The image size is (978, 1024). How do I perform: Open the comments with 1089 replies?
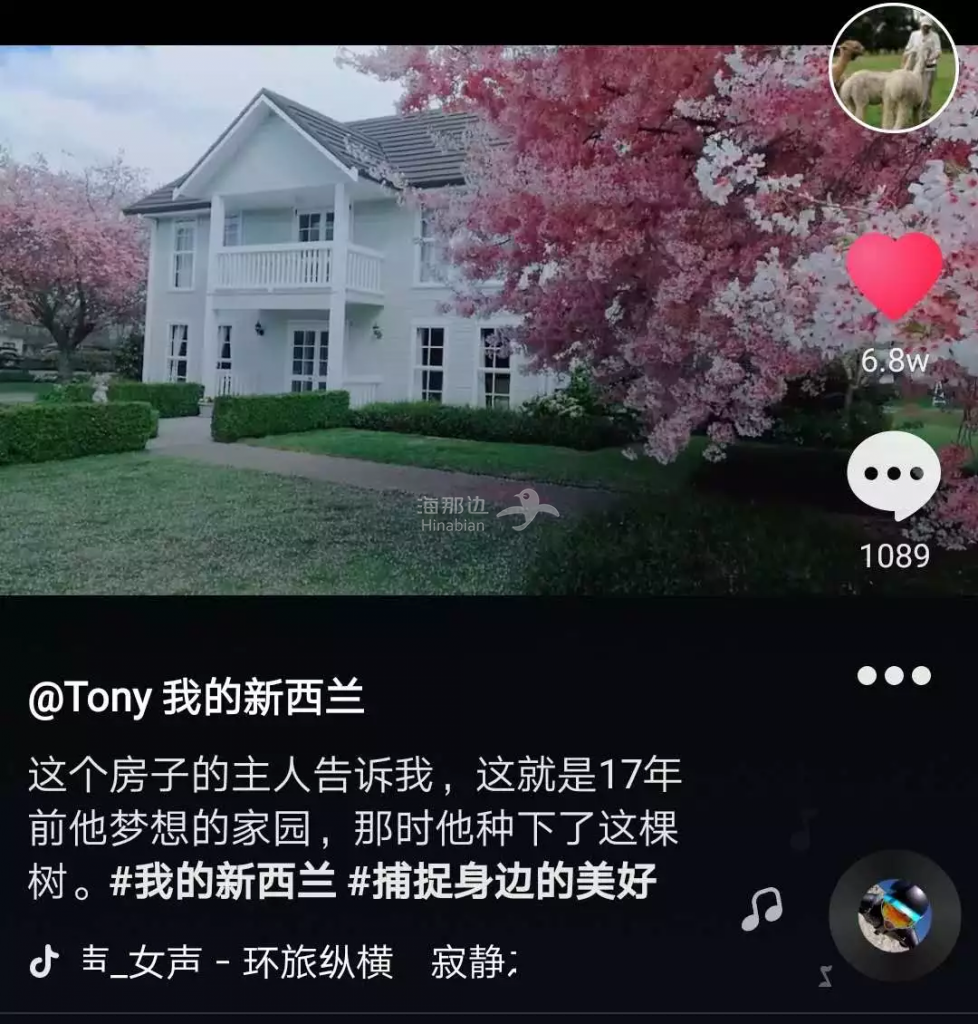(x=893, y=476)
